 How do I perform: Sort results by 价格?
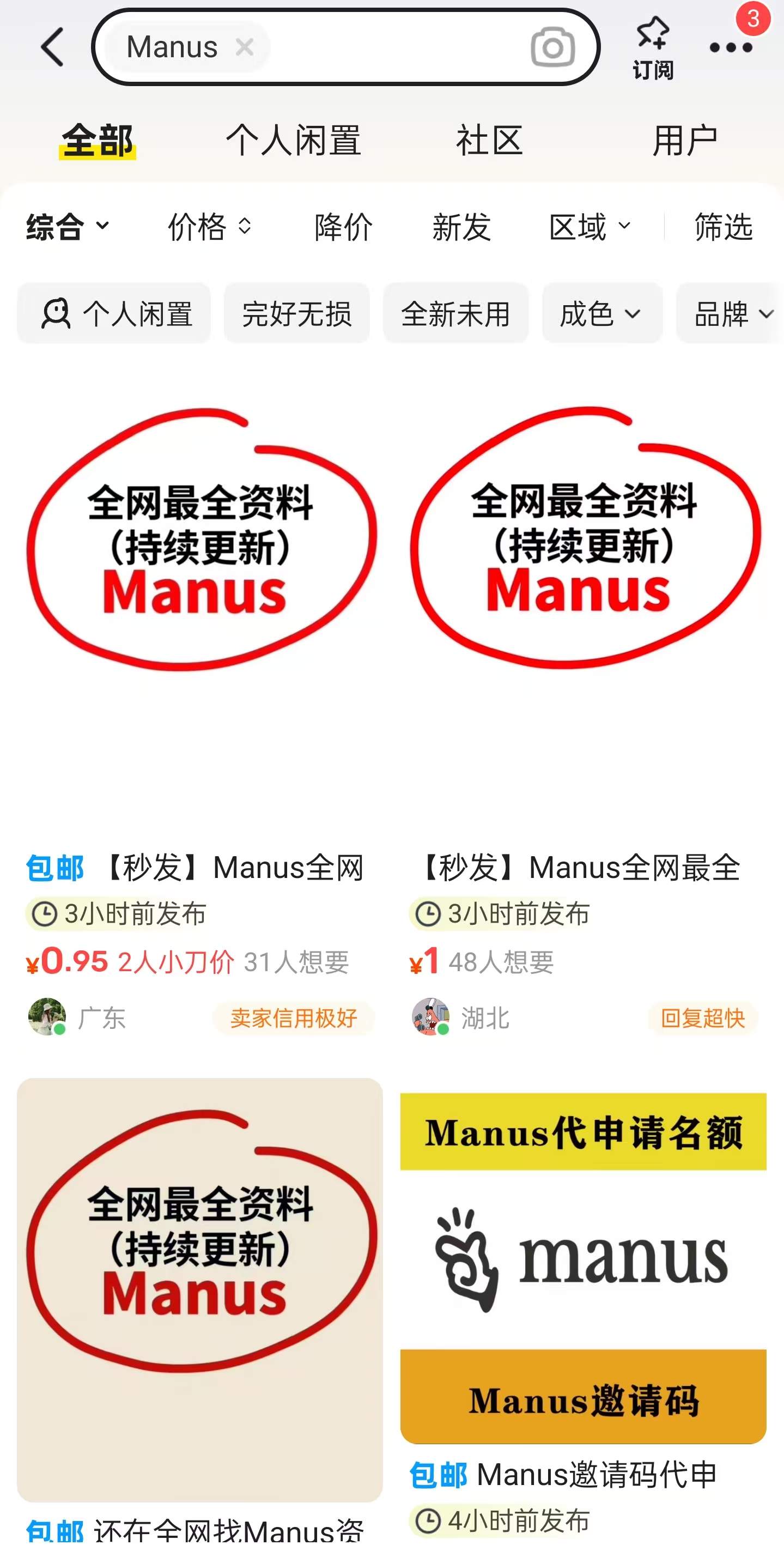click(x=209, y=227)
